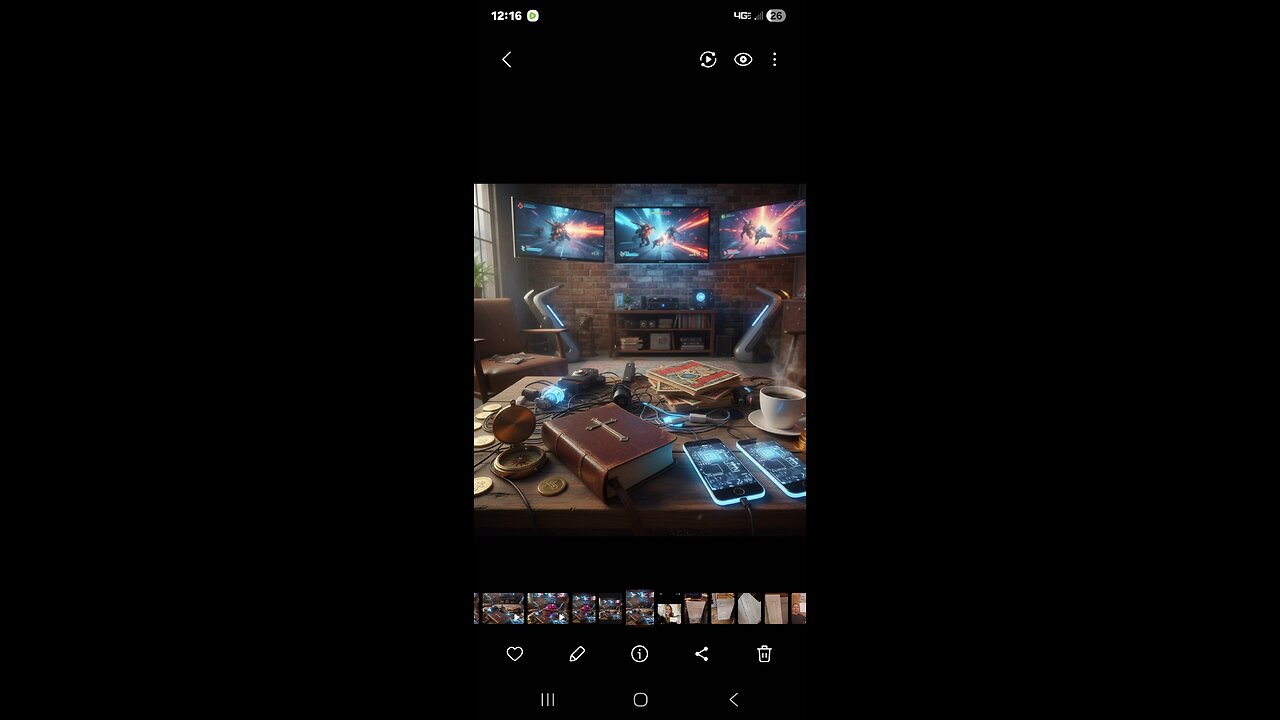The width and height of the screenshot is (1280, 720).
Task: Delete this photo
Action: [x=764, y=654]
